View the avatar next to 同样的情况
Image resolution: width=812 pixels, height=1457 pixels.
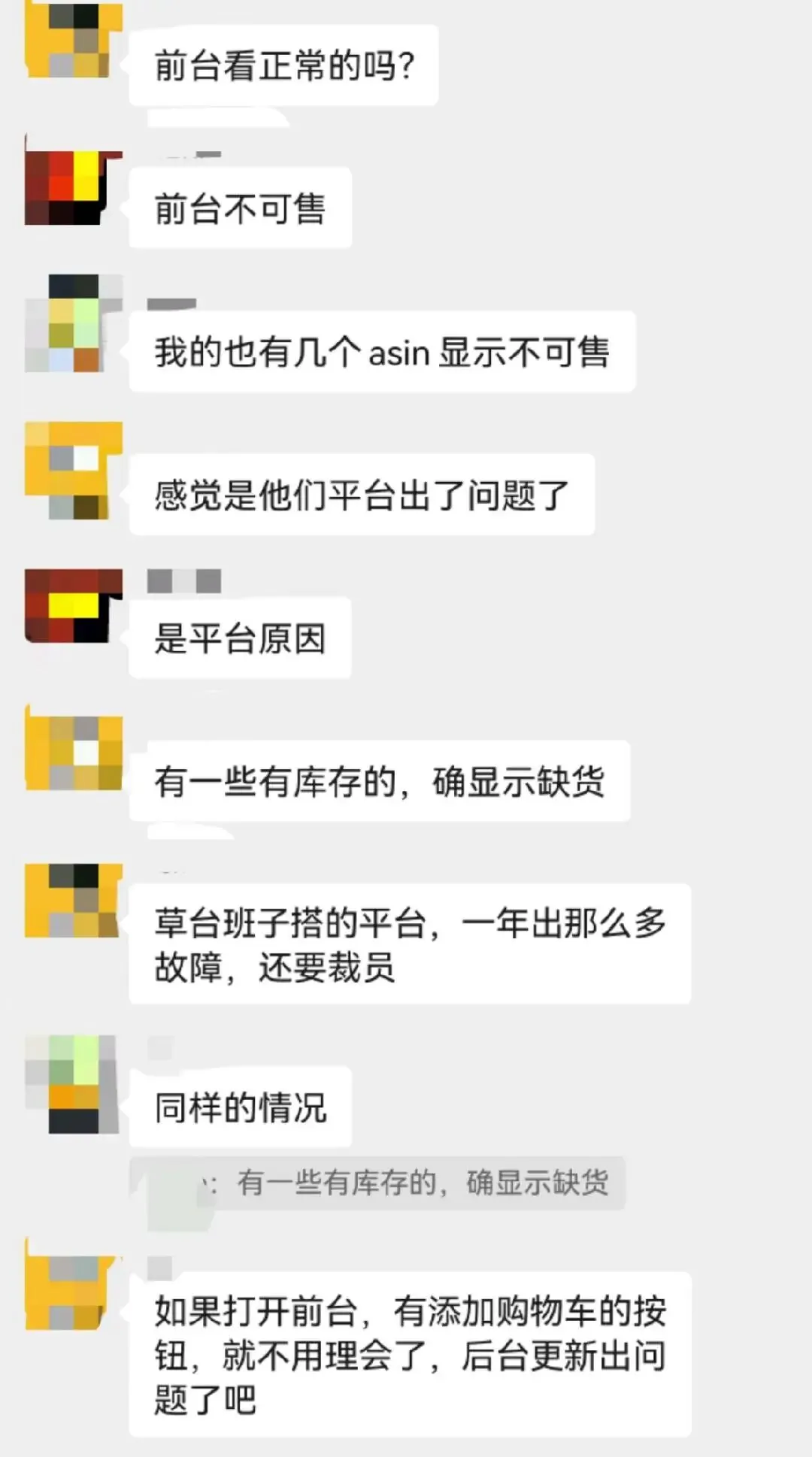(73, 1084)
